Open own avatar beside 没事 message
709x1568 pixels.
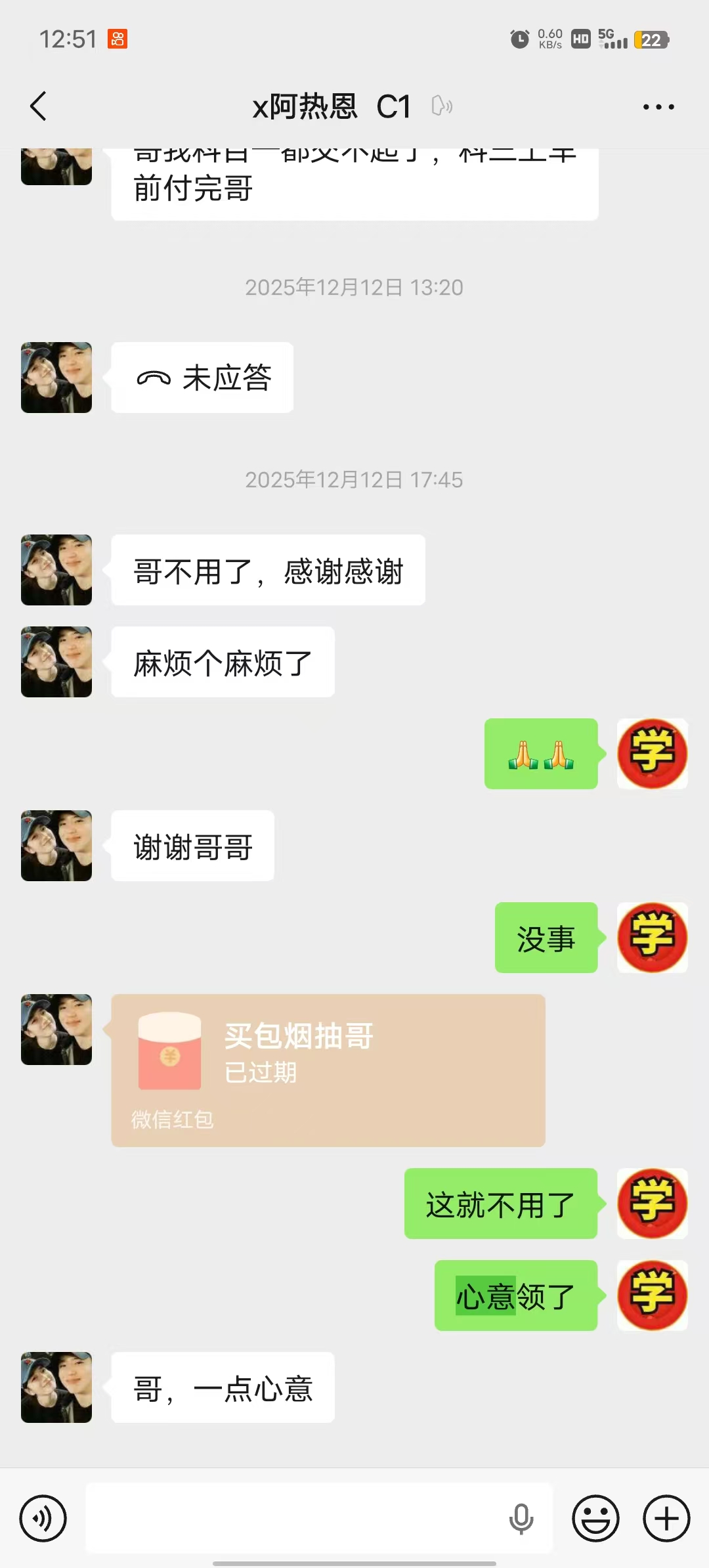[x=652, y=938]
